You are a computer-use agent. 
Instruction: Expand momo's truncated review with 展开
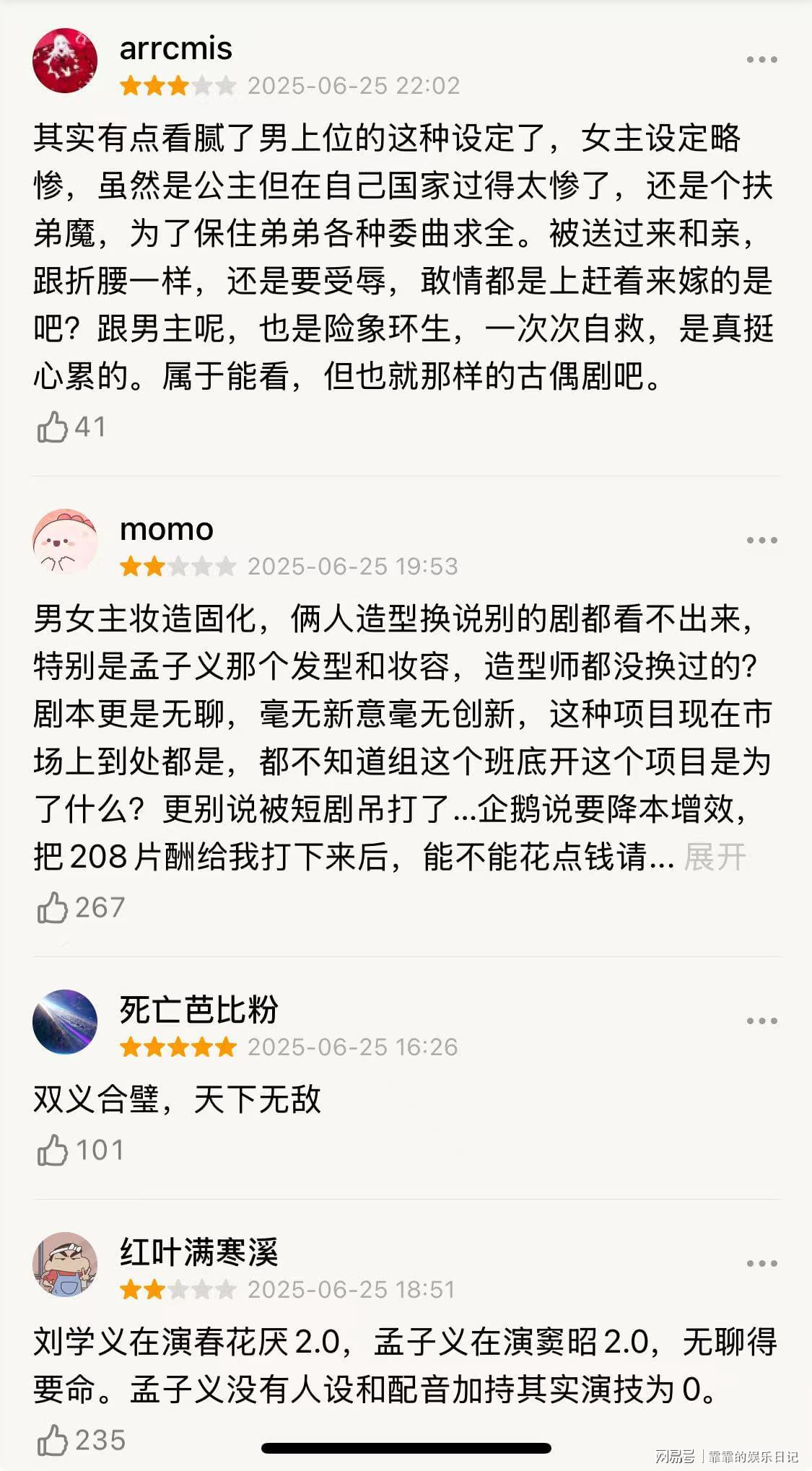[x=715, y=857]
